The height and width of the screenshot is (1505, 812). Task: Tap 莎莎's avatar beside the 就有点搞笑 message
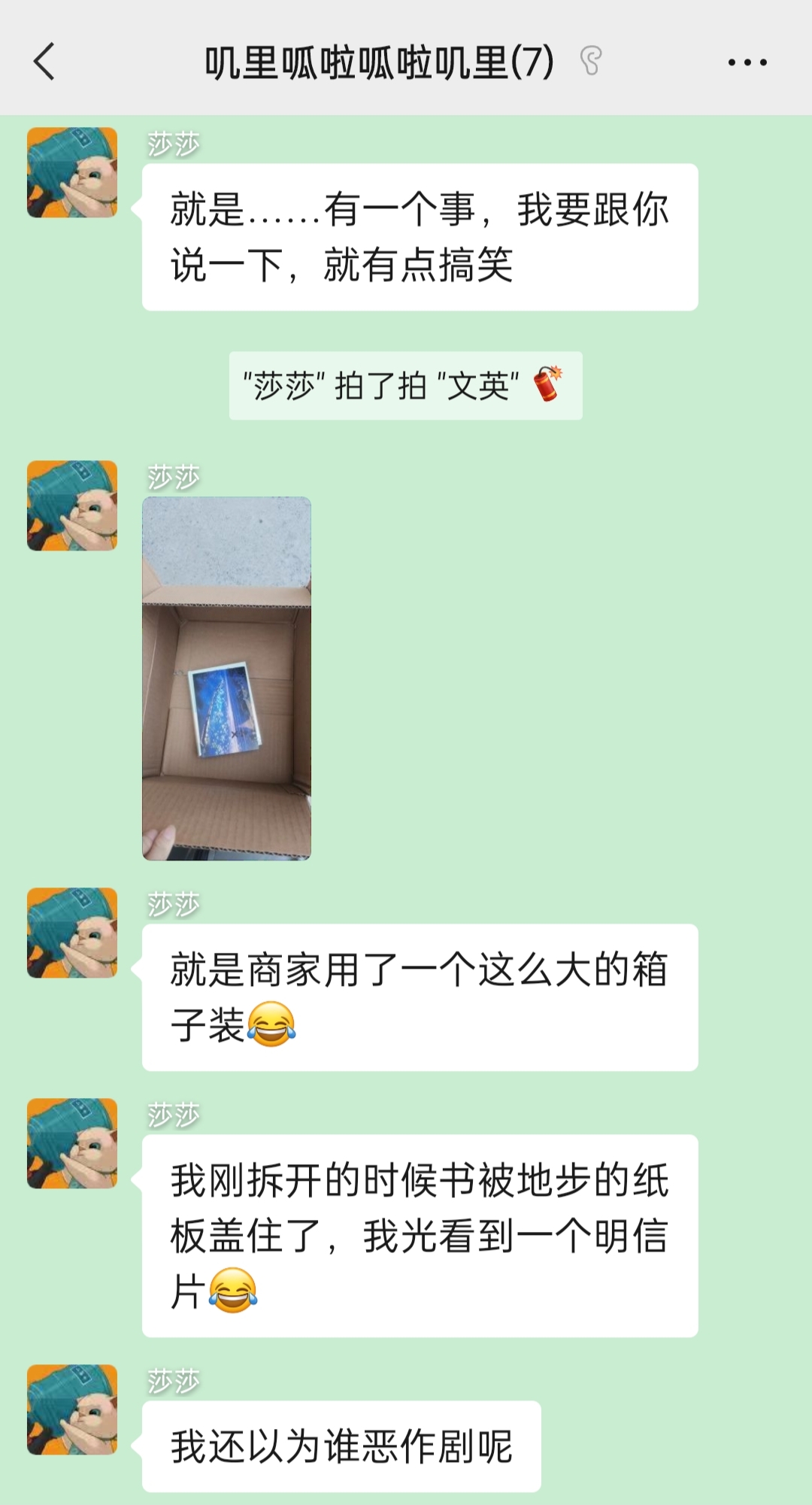(x=72, y=172)
